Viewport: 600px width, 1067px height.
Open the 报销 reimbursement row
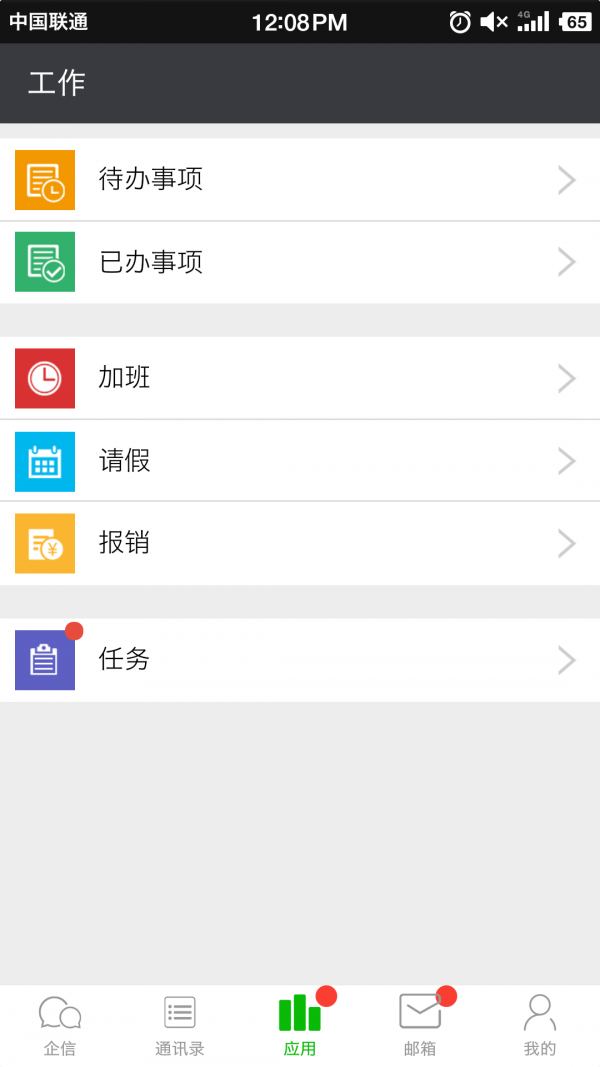click(x=300, y=543)
